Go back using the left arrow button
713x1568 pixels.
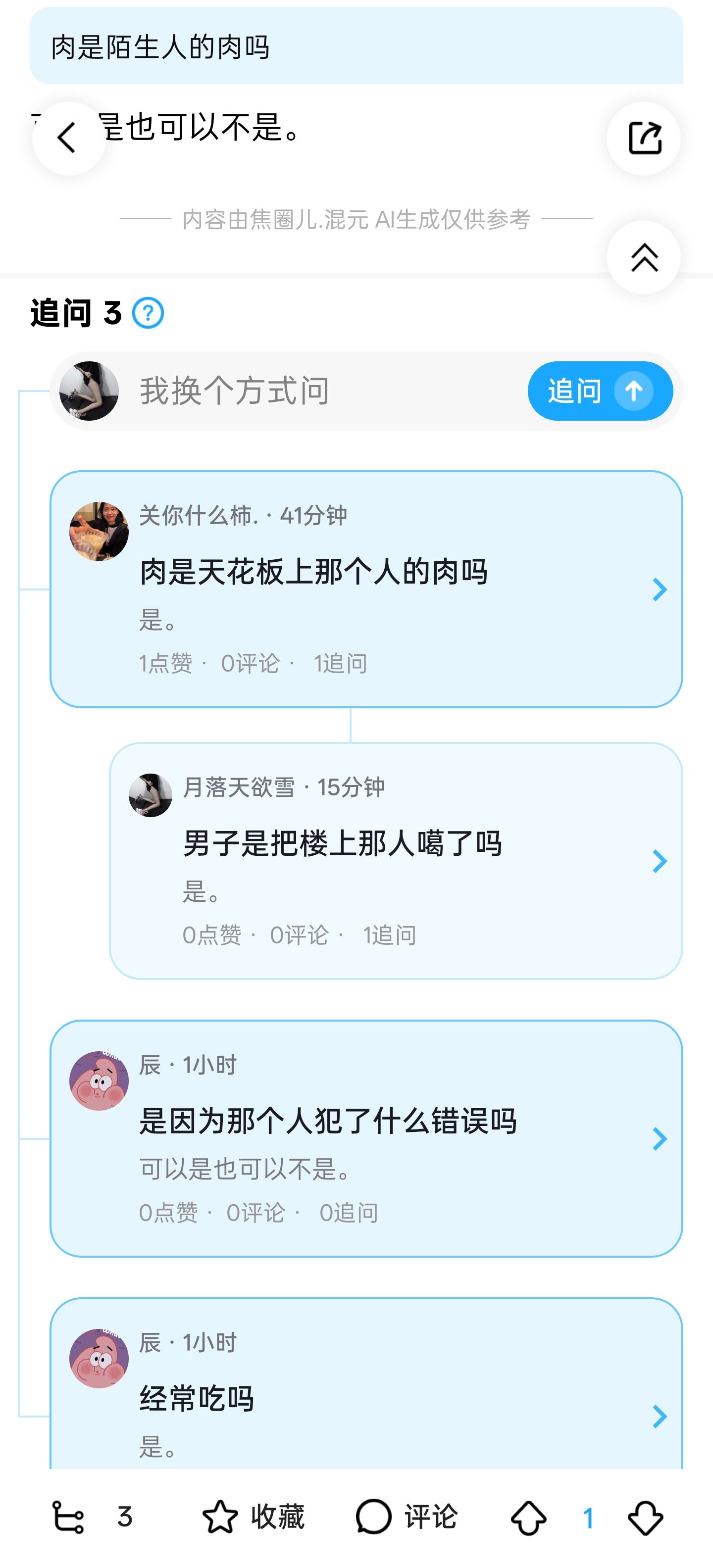click(69, 138)
